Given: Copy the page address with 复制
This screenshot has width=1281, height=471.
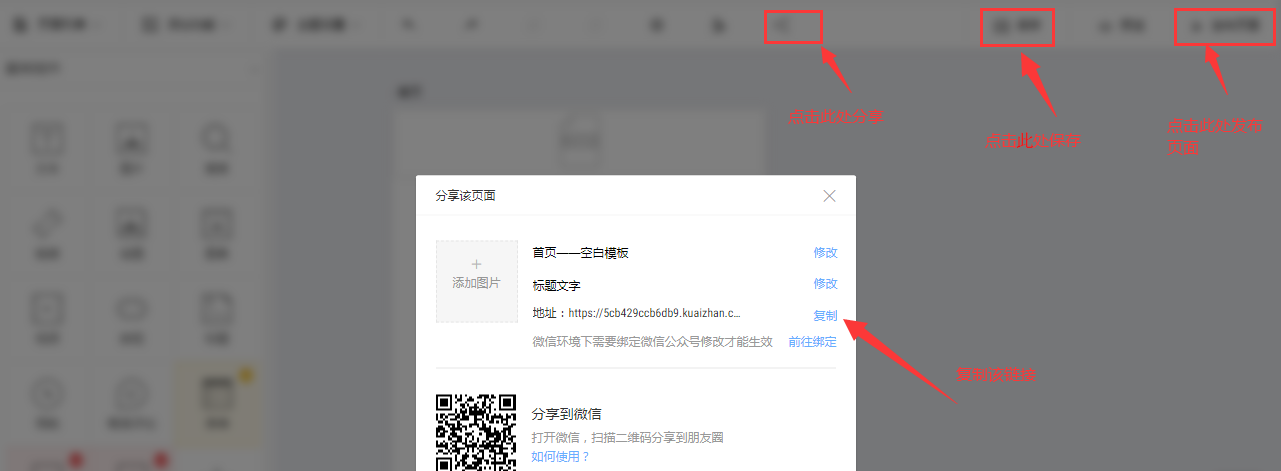Looking at the screenshot, I should pos(825,315).
